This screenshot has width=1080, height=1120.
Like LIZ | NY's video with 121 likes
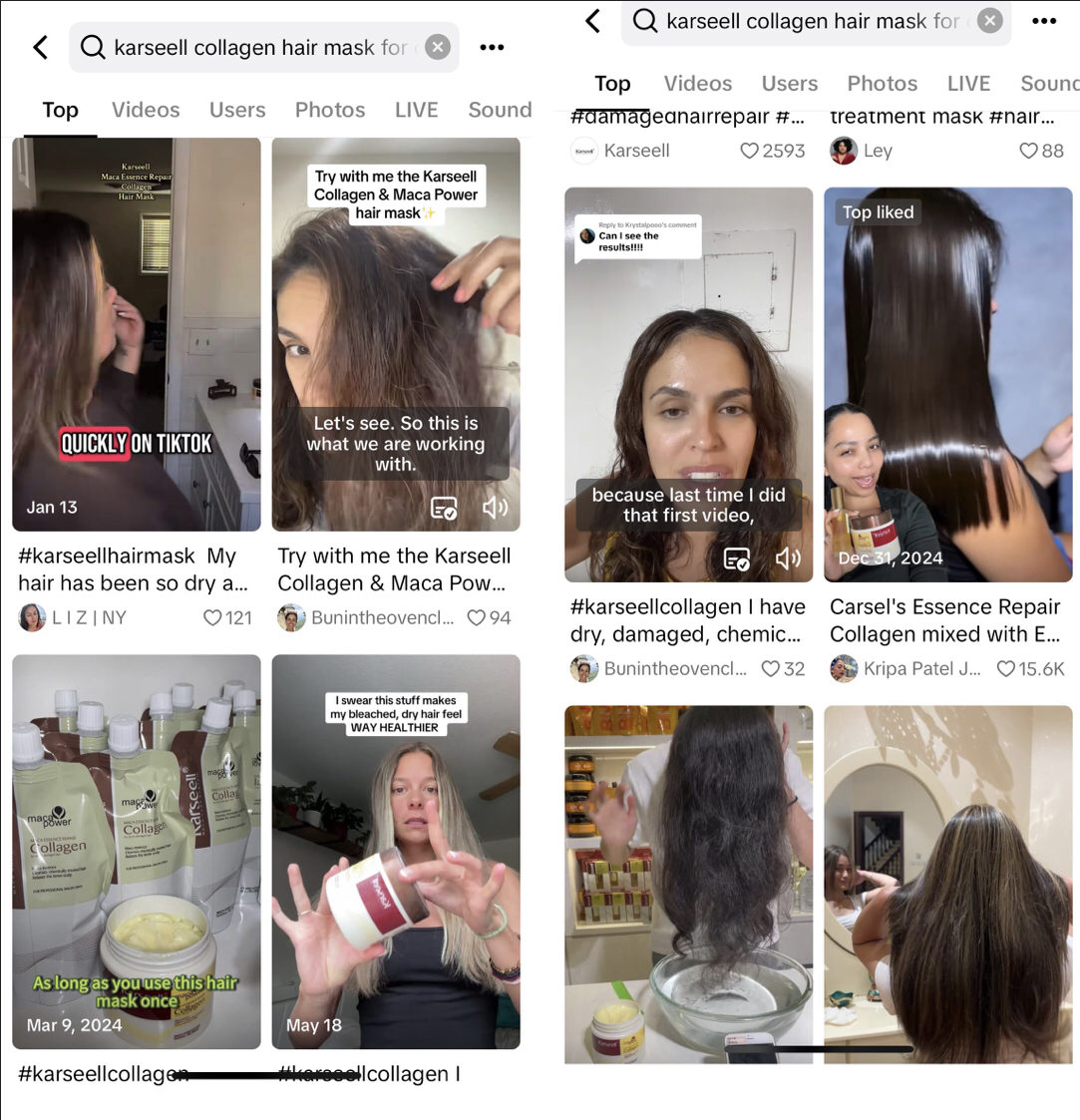click(212, 618)
